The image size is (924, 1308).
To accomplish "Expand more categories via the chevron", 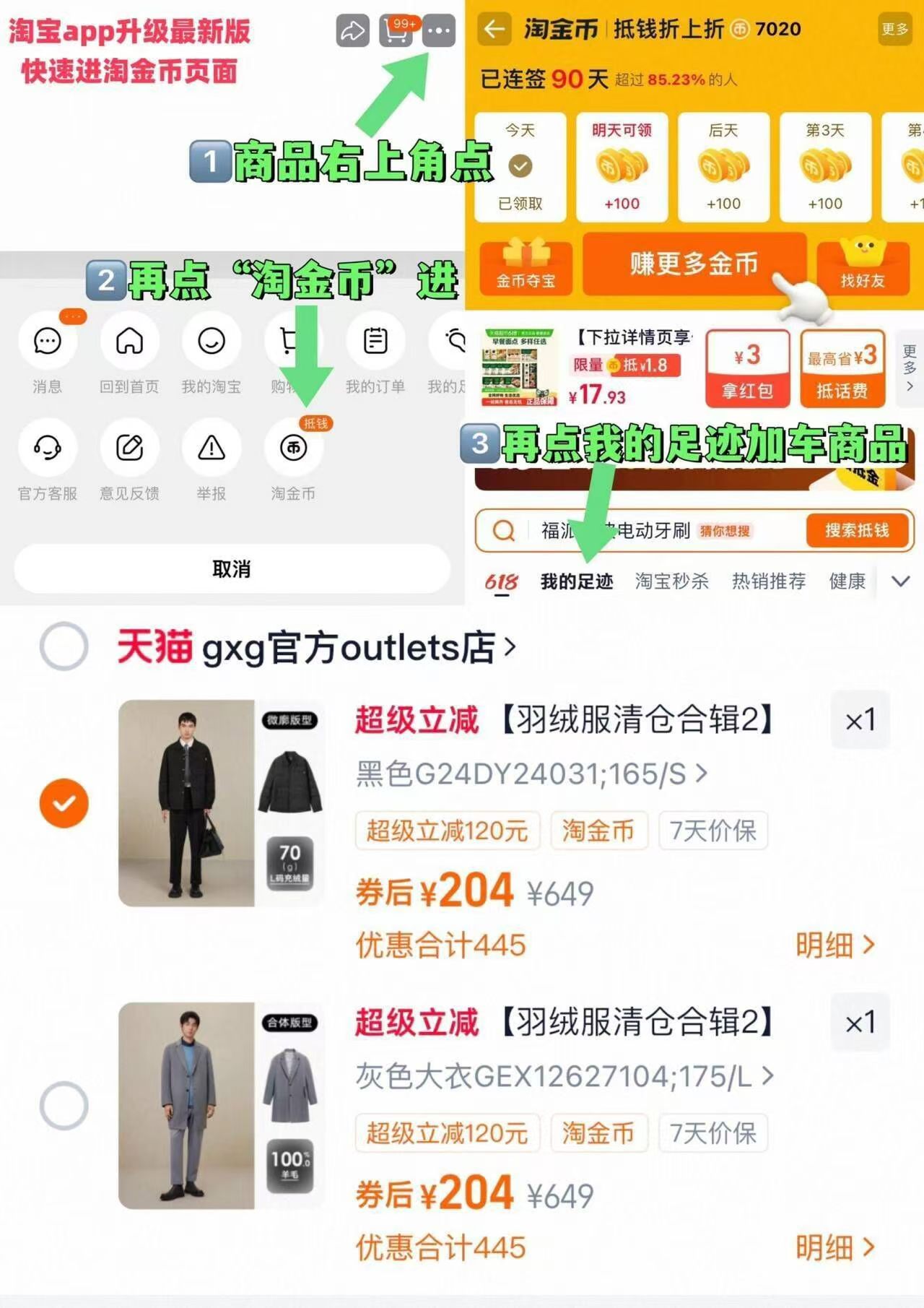I will (899, 581).
